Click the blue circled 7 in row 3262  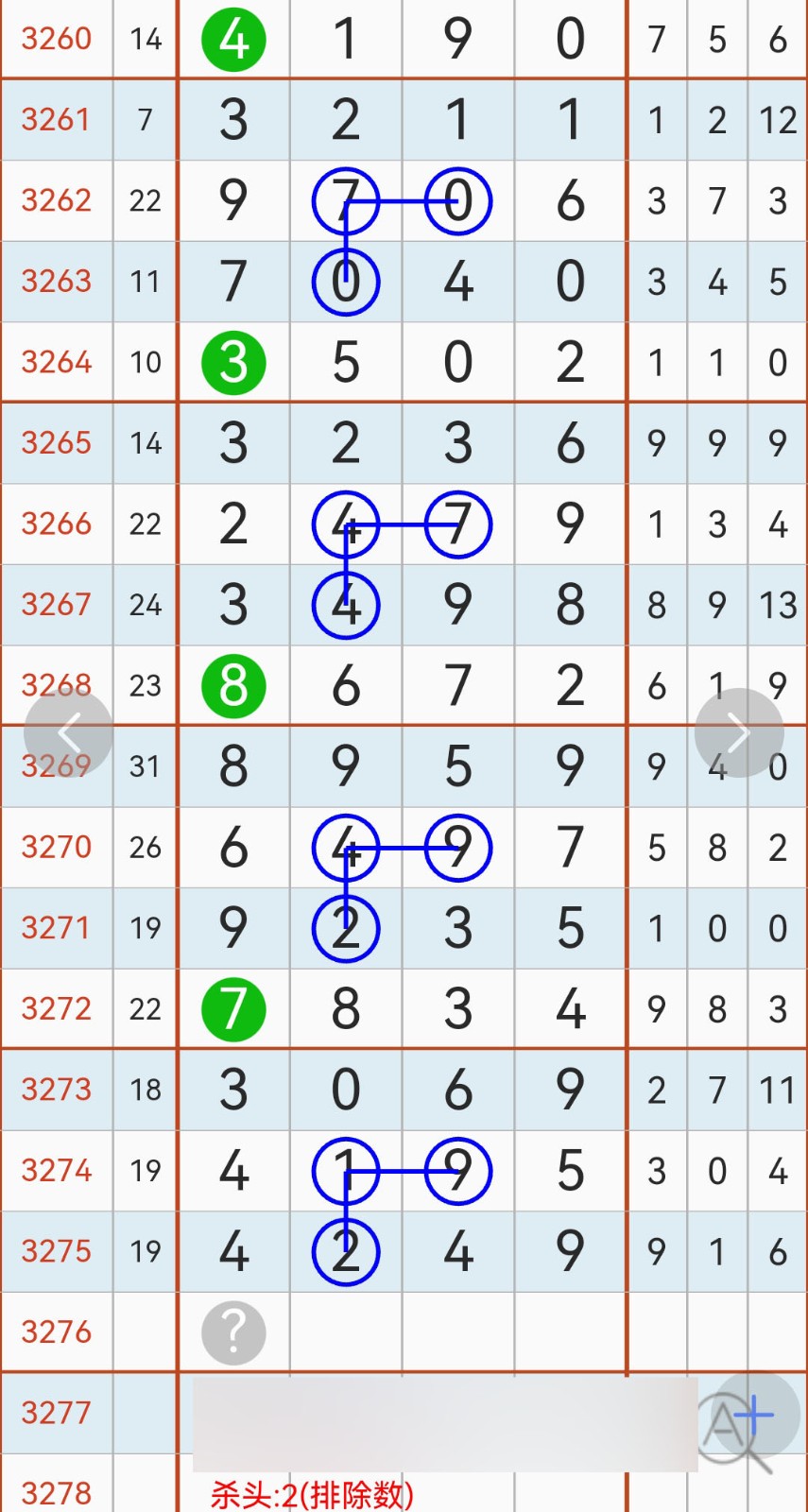345,200
